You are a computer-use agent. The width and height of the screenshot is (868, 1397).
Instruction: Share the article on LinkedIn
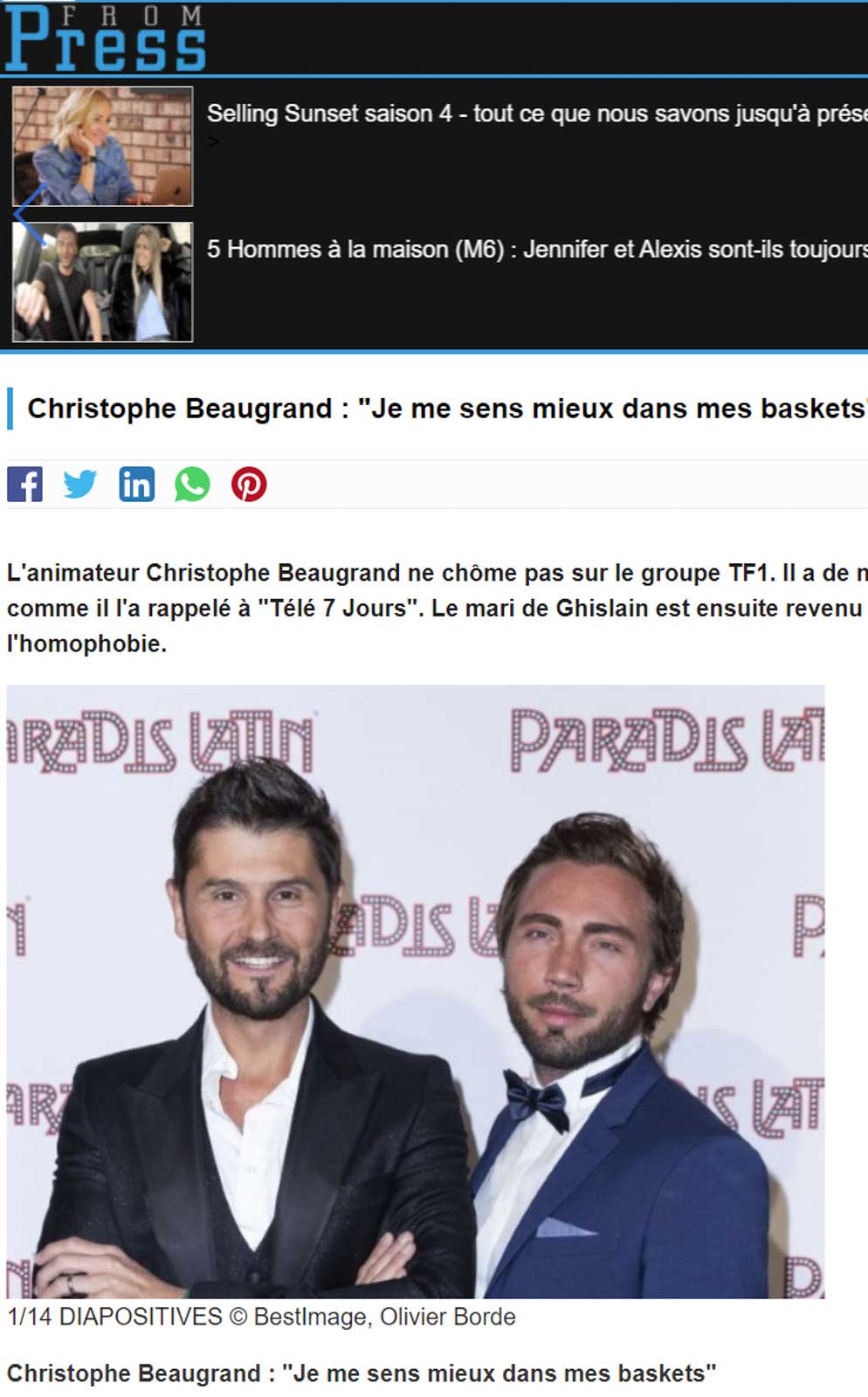pos(137,485)
